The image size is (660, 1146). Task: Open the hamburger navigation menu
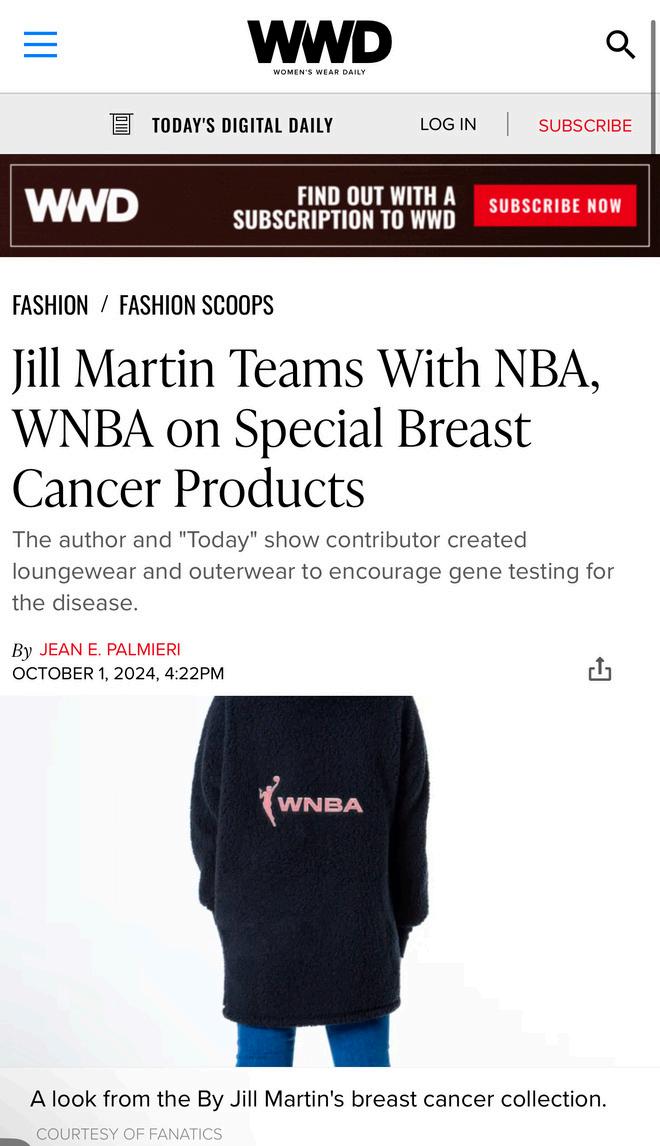[40, 45]
